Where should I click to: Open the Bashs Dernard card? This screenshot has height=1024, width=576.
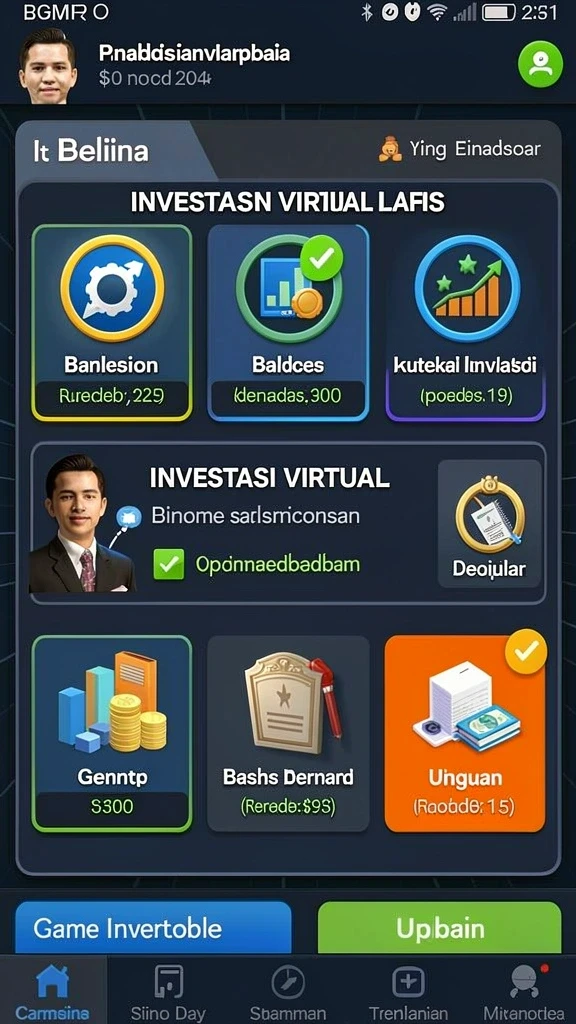[288, 733]
